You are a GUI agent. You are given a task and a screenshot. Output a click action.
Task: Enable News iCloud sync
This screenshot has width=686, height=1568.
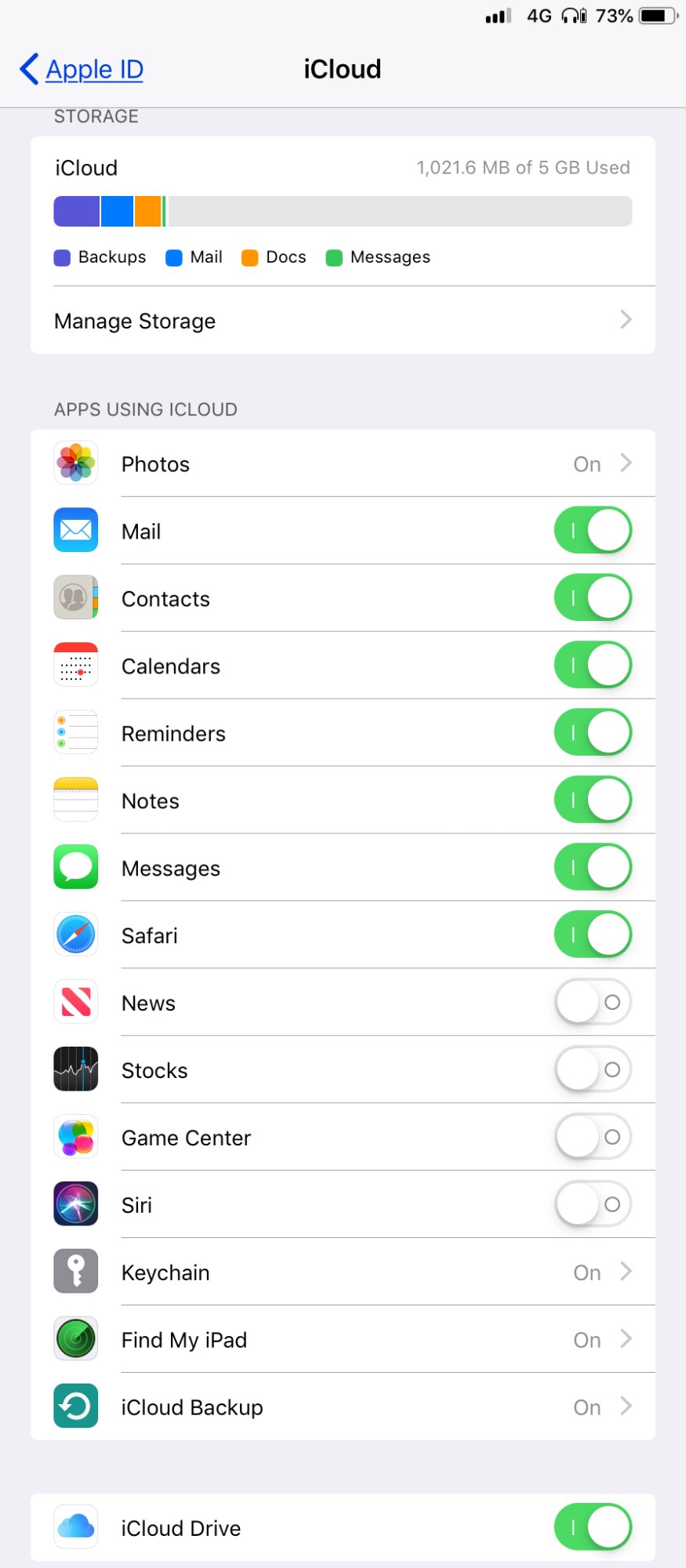tap(592, 1003)
